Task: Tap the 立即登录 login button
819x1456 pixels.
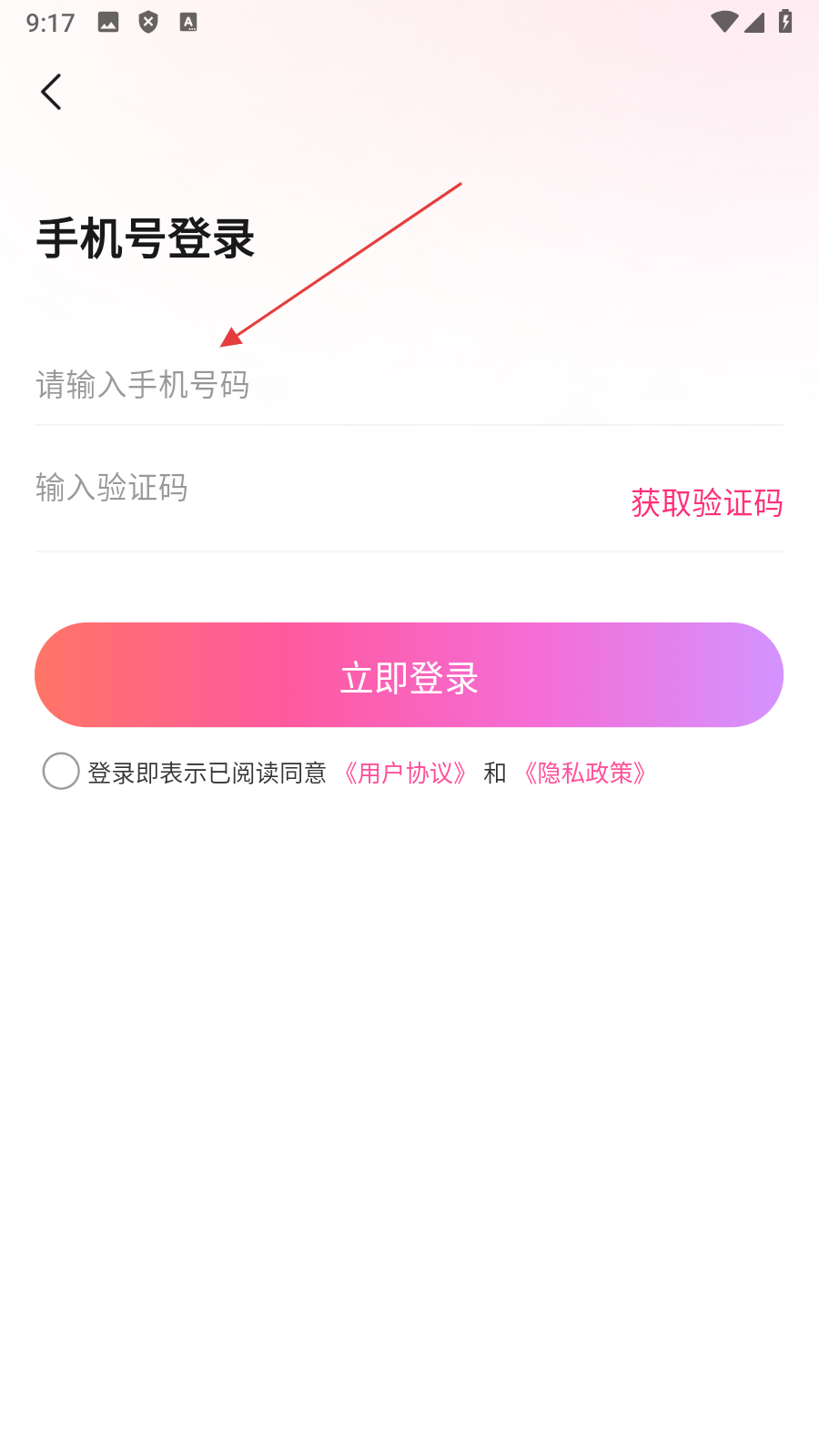Action: pos(409,675)
